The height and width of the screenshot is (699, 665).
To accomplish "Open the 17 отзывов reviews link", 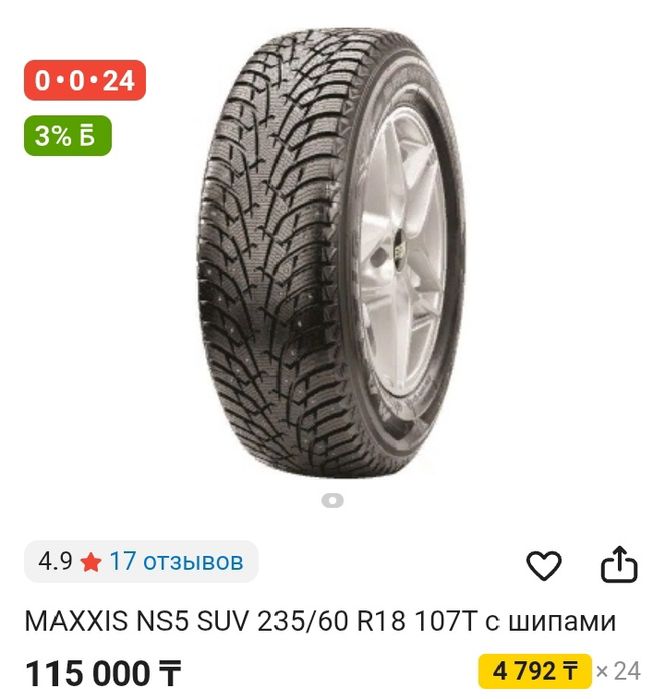I will pyautogui.click(x=176, y=561).
